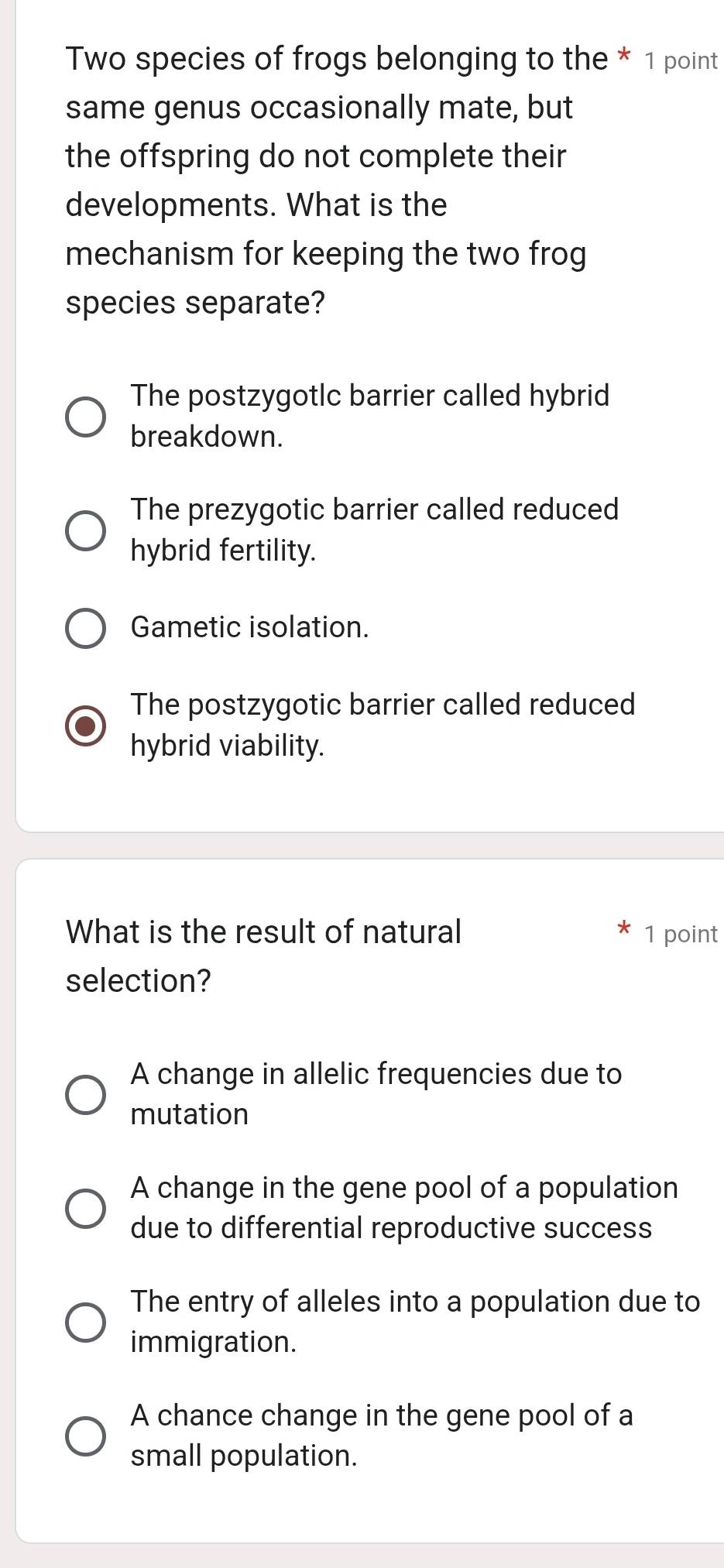Choose prezygotic barrier reduced hybrid fertility
Screen dimensions: 724x1568
tap(85, 530)
